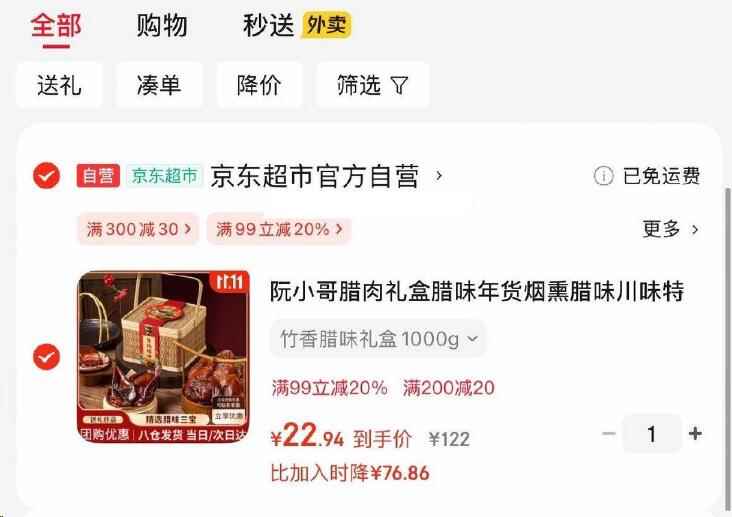Uncheck the 阮小哥腊肉礼盒 item checkbox
Screen dimensions: 732x517
pyautogui.click(x=46, y=356)
